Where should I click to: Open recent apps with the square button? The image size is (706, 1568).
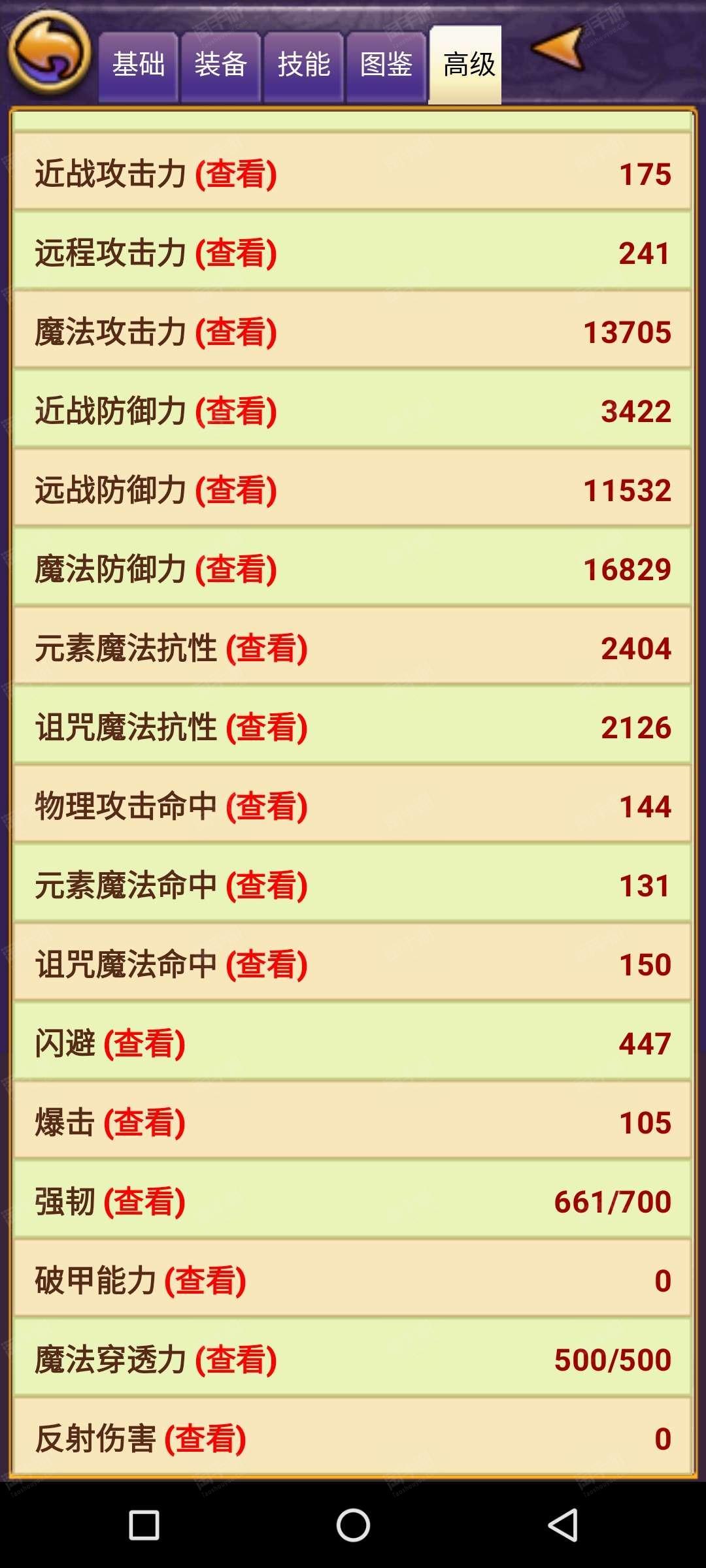click(144, 1526)
